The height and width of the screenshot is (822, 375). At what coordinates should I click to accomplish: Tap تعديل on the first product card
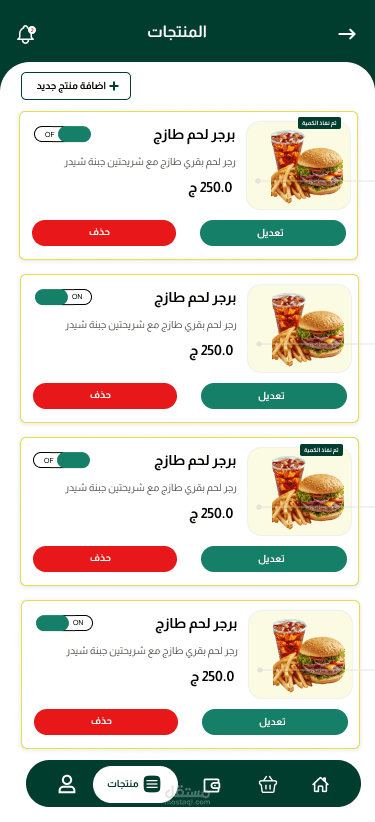point(273,233)
